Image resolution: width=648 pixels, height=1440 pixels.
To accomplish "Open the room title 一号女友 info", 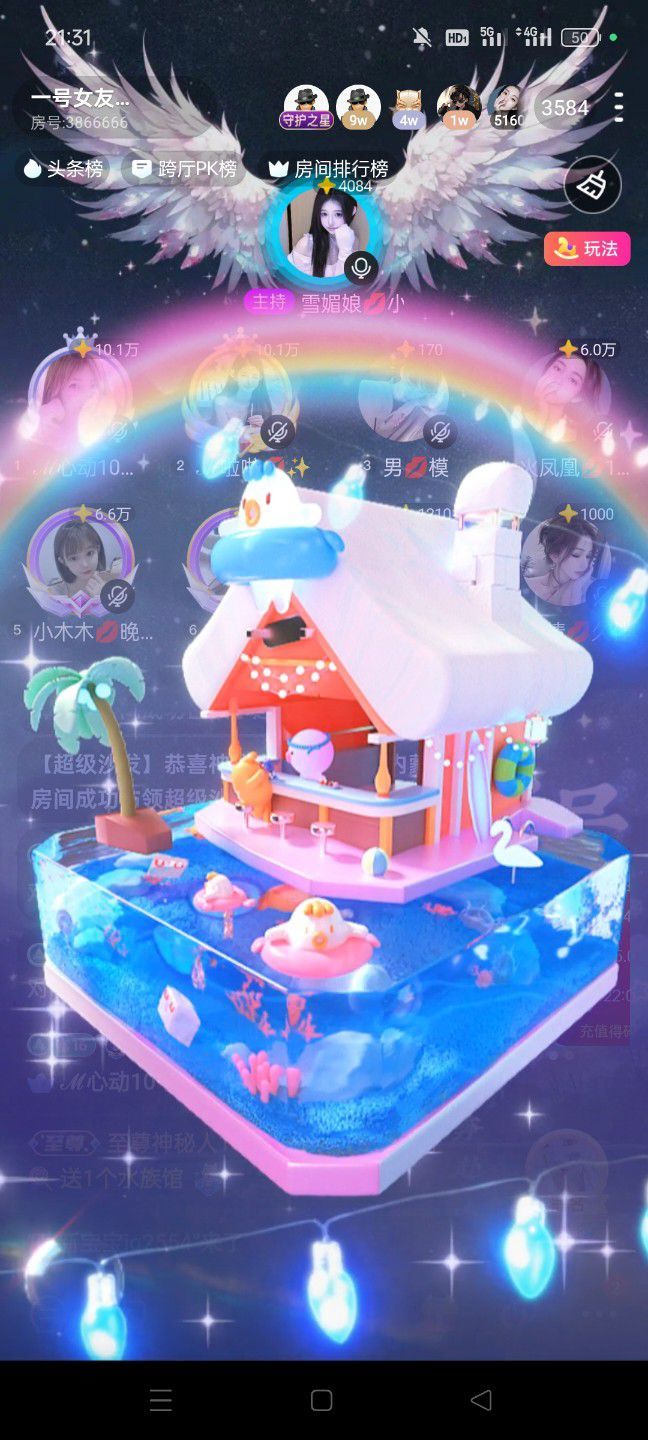I will pyautogui.click(x=80, y=98).
